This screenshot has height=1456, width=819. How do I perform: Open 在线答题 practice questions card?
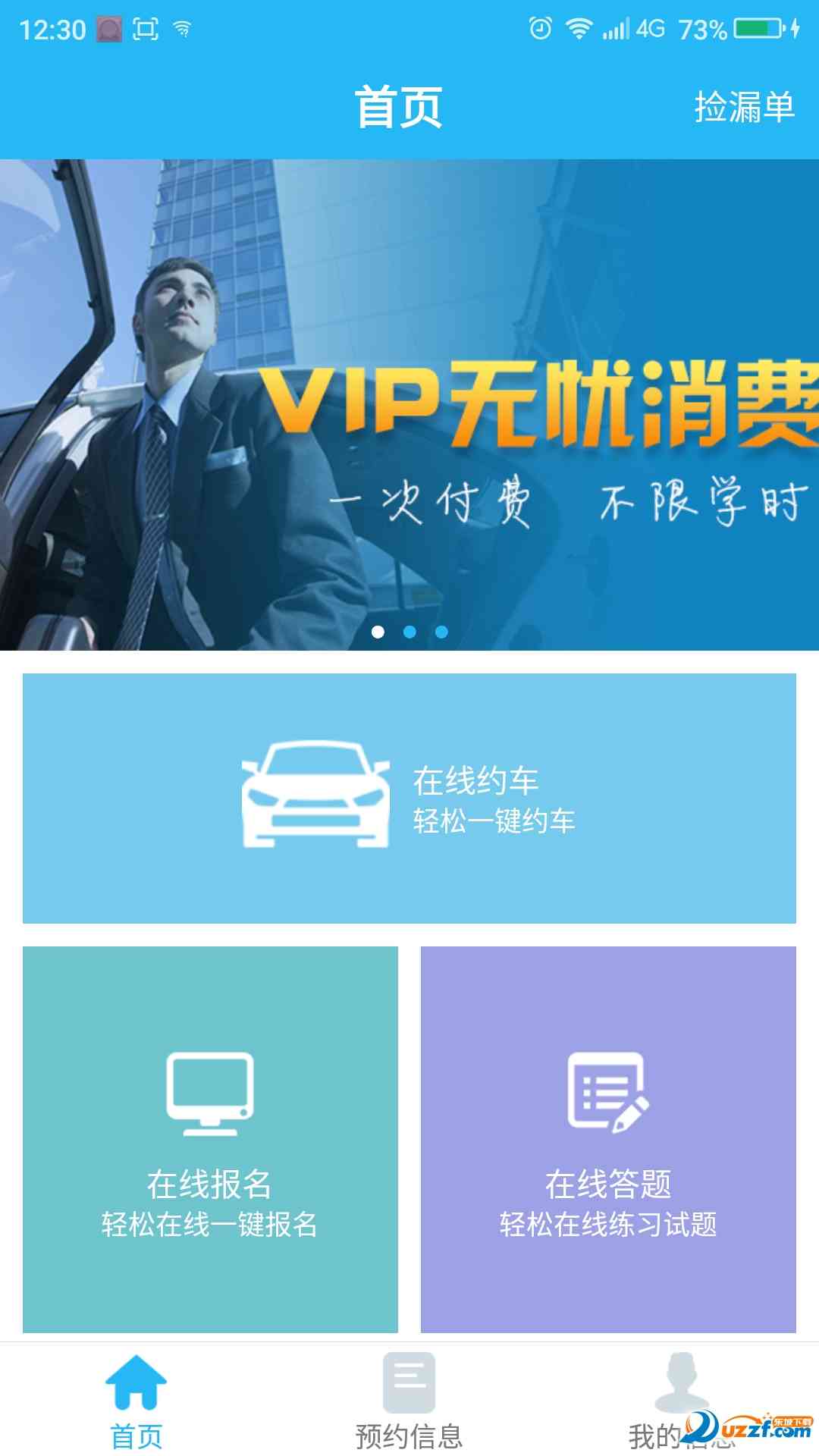point(608,1139)
